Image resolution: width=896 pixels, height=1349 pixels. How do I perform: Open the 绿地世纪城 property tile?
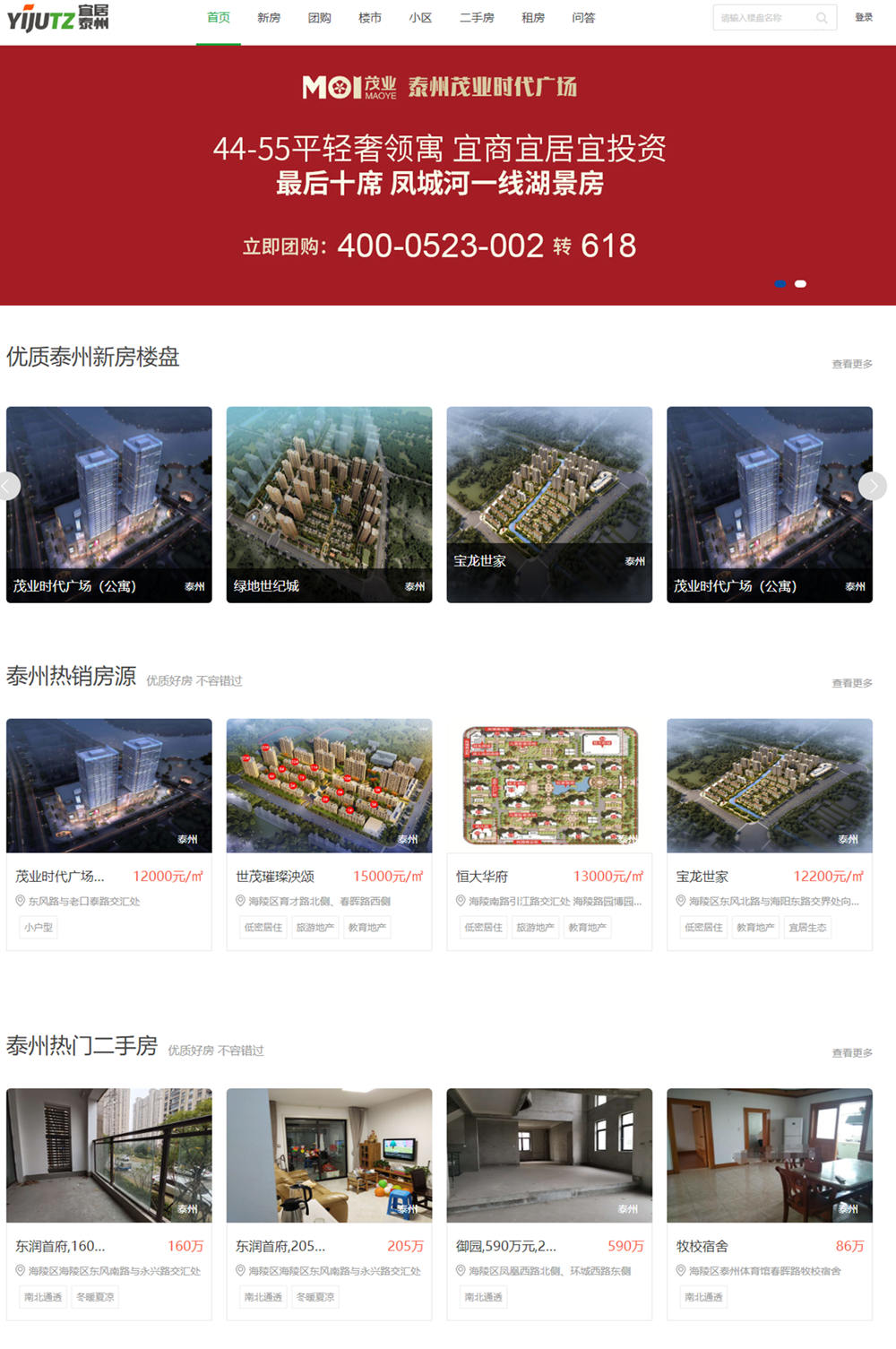pos(329,505)
